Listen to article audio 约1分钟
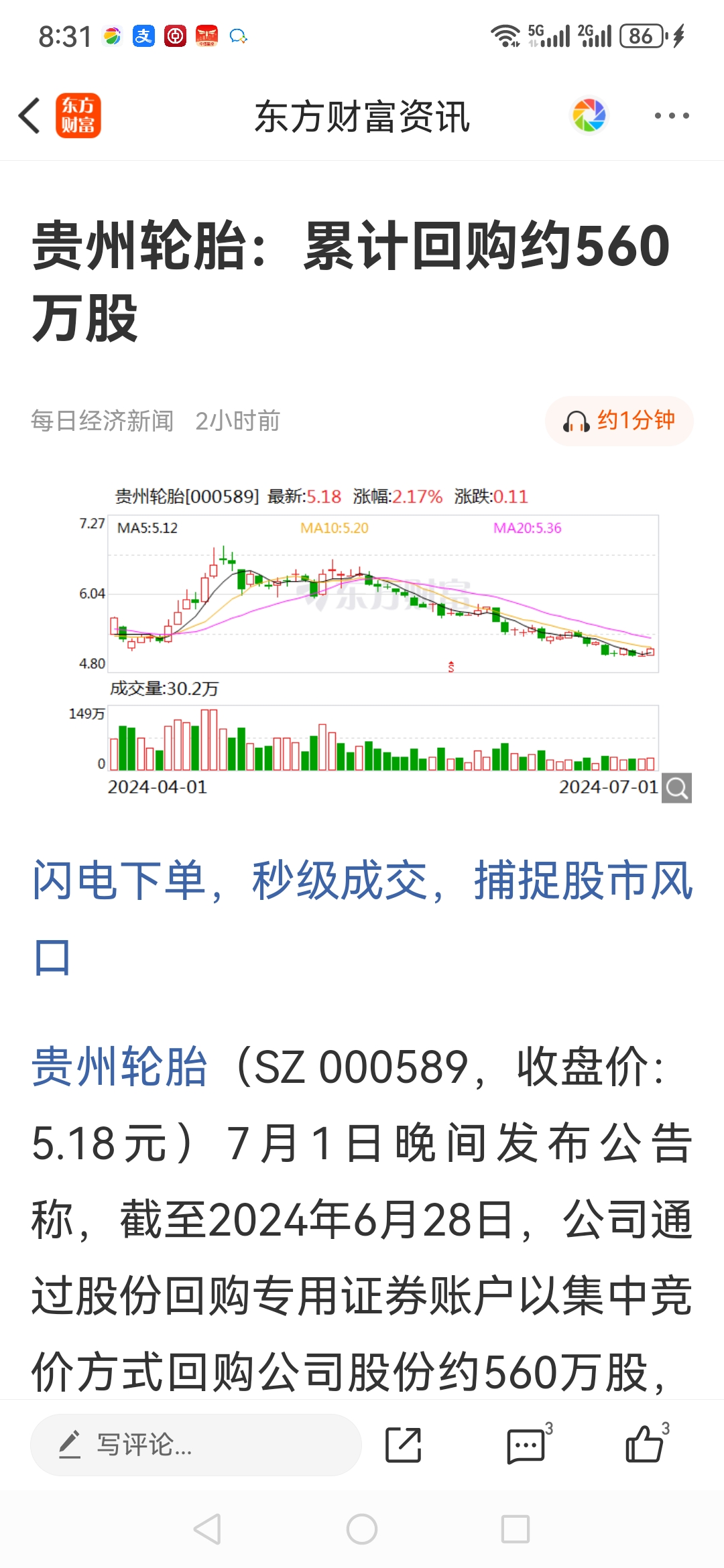The image size is (724, 1568). coord(619,421)
